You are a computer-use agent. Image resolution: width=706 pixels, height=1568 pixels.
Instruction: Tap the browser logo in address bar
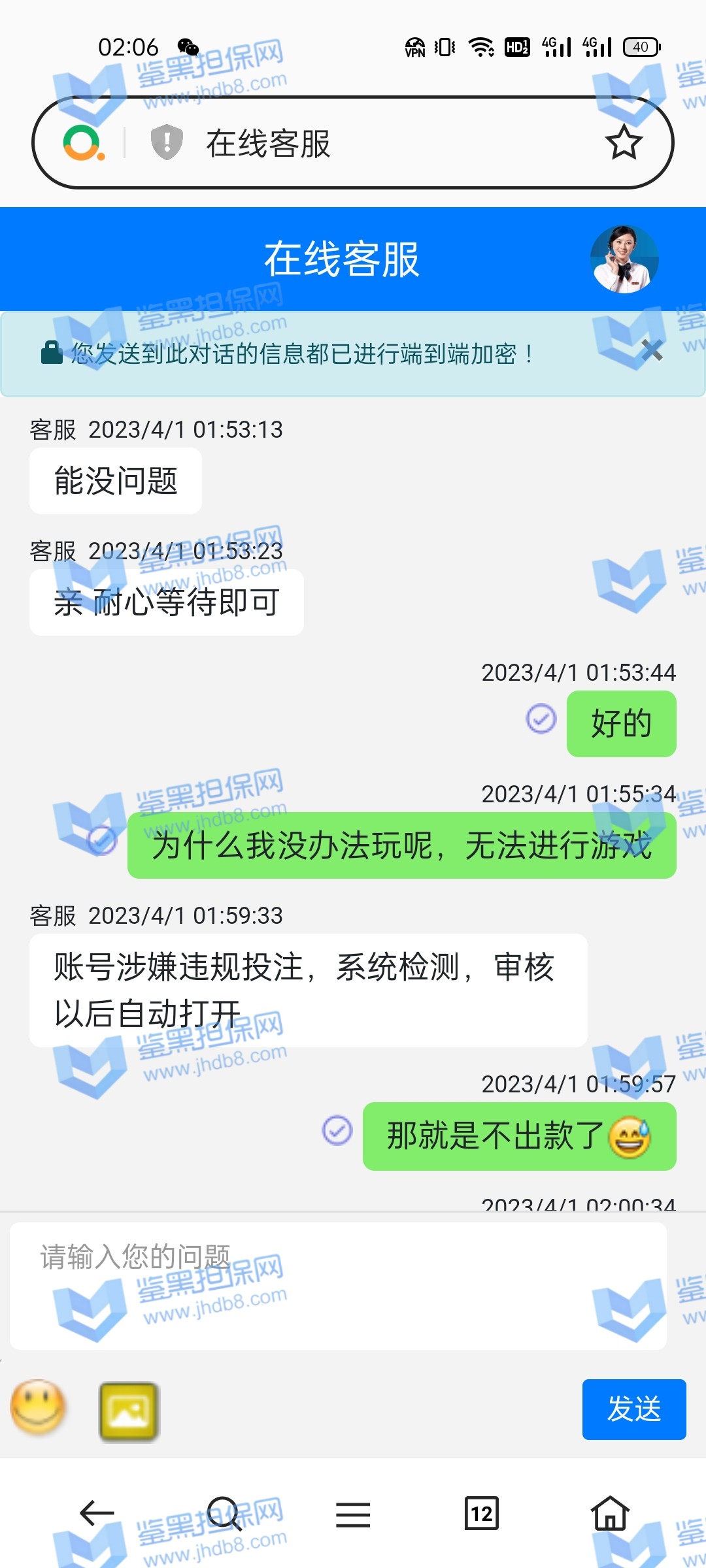coord(83,142)
